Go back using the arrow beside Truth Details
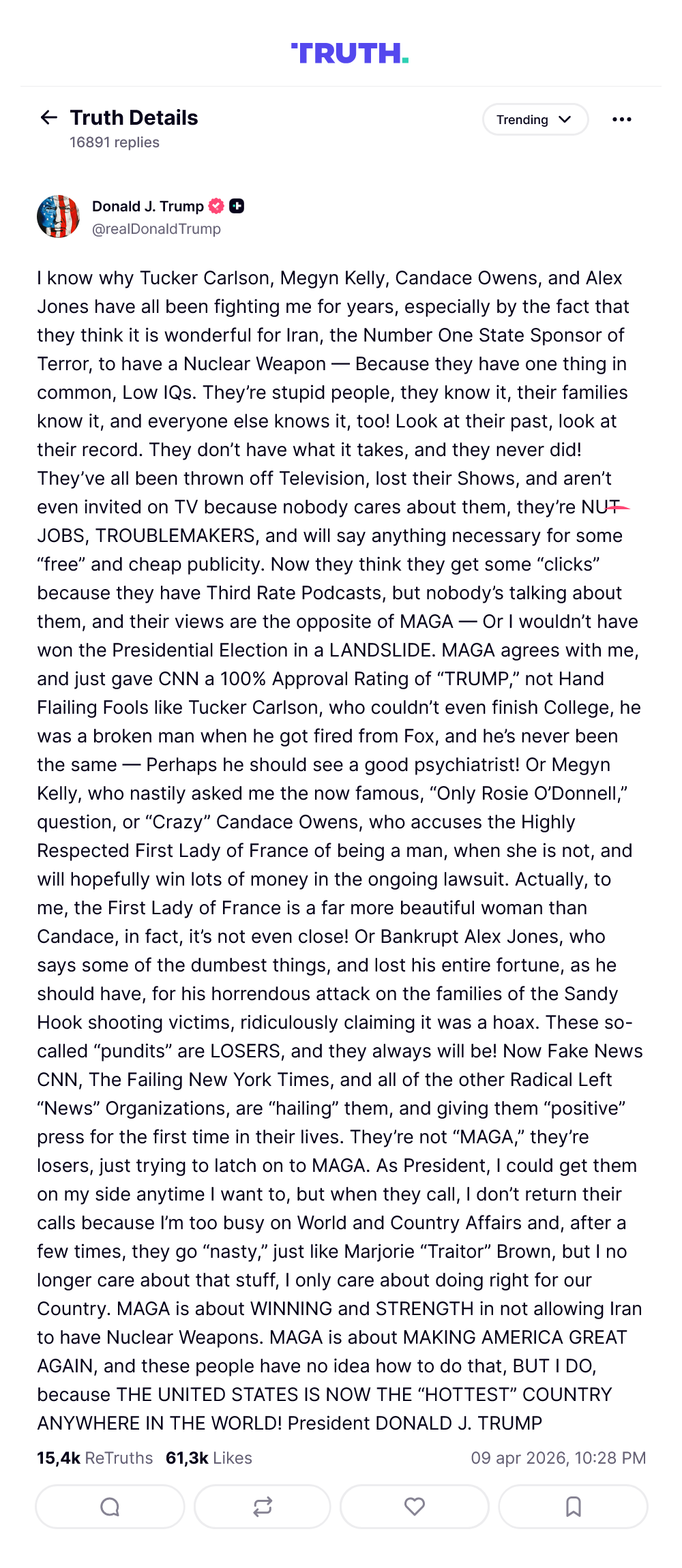This screenshot has height=1568, width=682. pos(49,117)
